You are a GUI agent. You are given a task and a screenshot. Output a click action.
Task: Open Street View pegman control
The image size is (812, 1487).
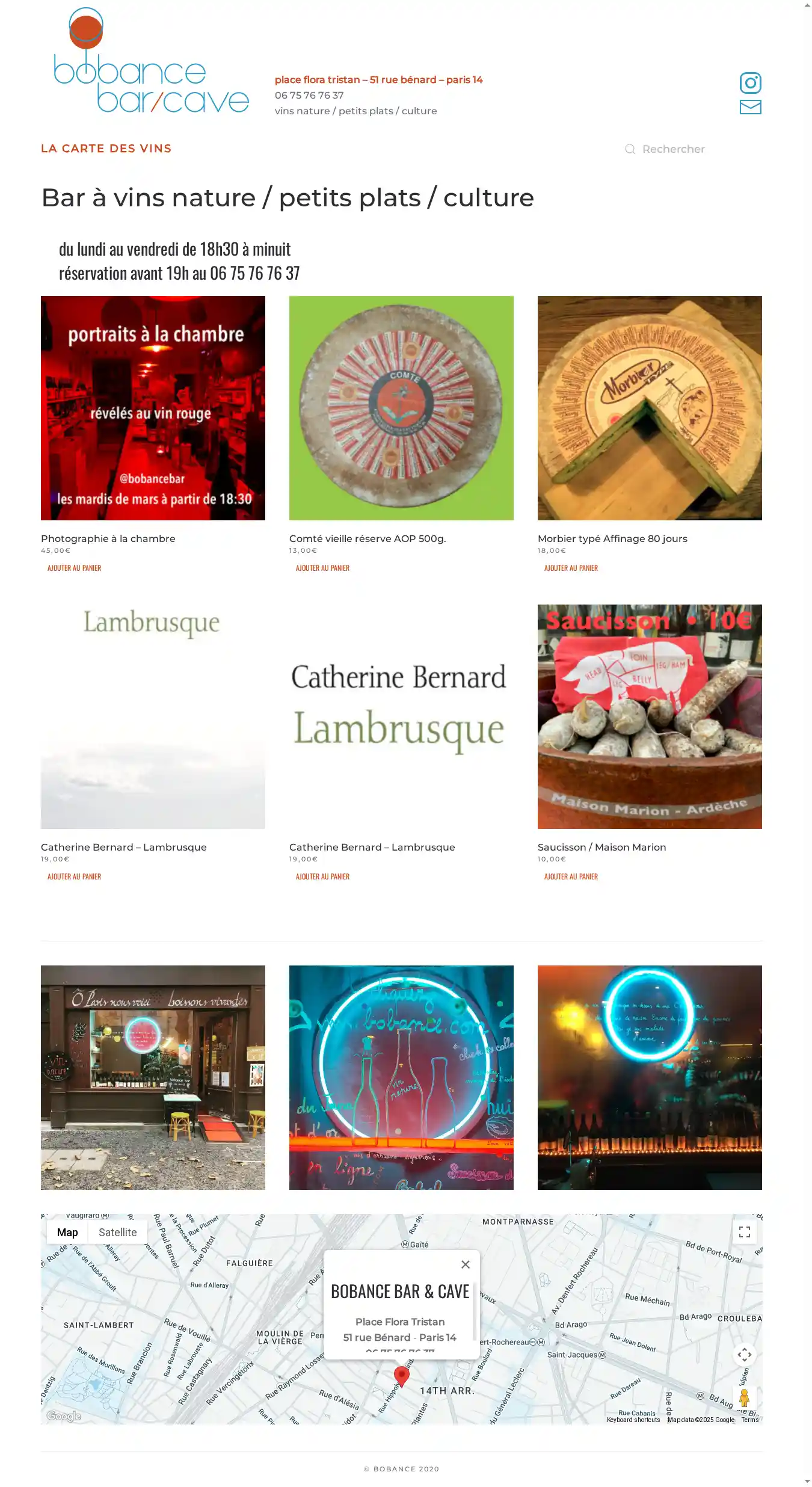click(x=744, y=1397)
